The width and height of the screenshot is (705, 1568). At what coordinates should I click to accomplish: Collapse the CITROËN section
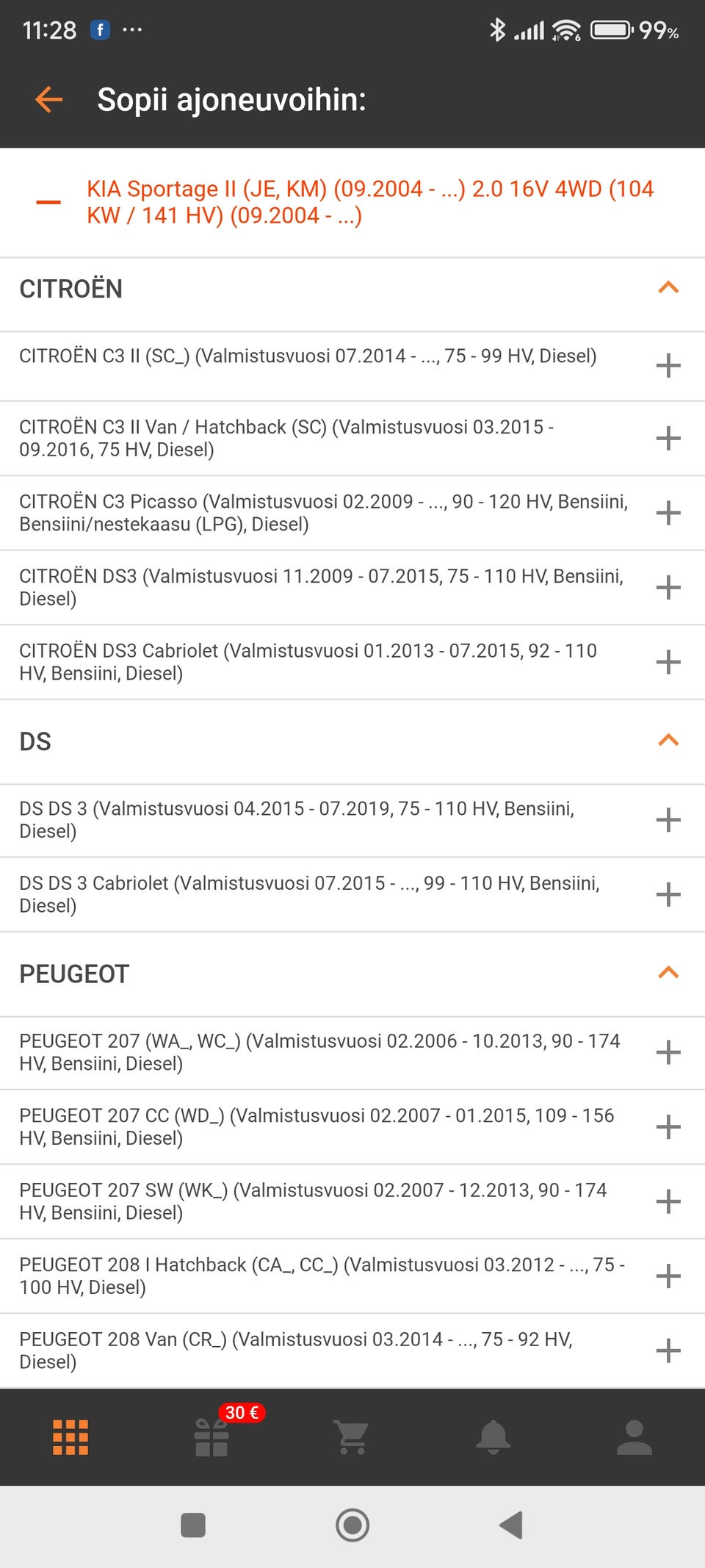(x=668, y=288)
